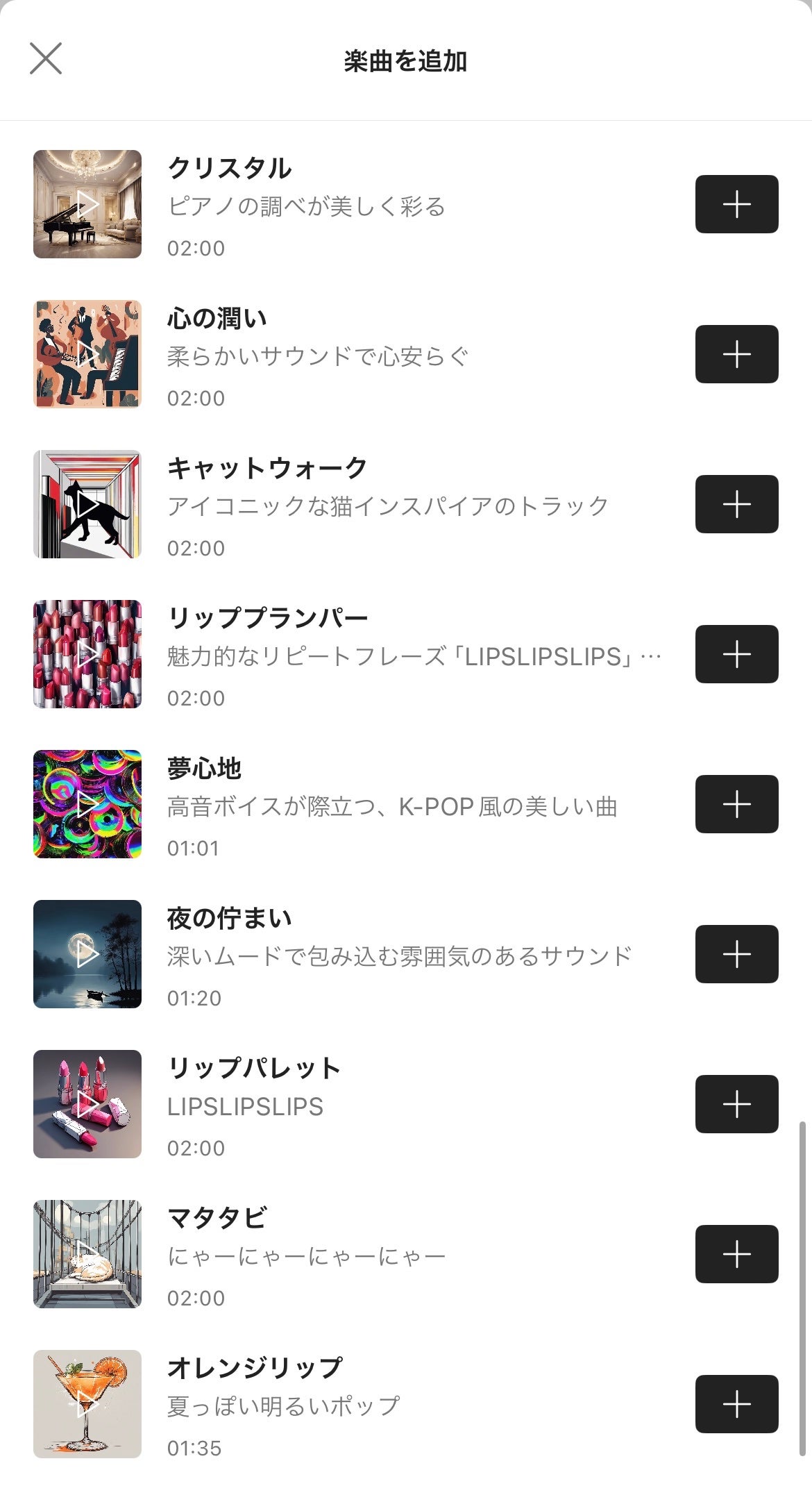
Task: Add the 夢心地 track
Action: point(736,804)
